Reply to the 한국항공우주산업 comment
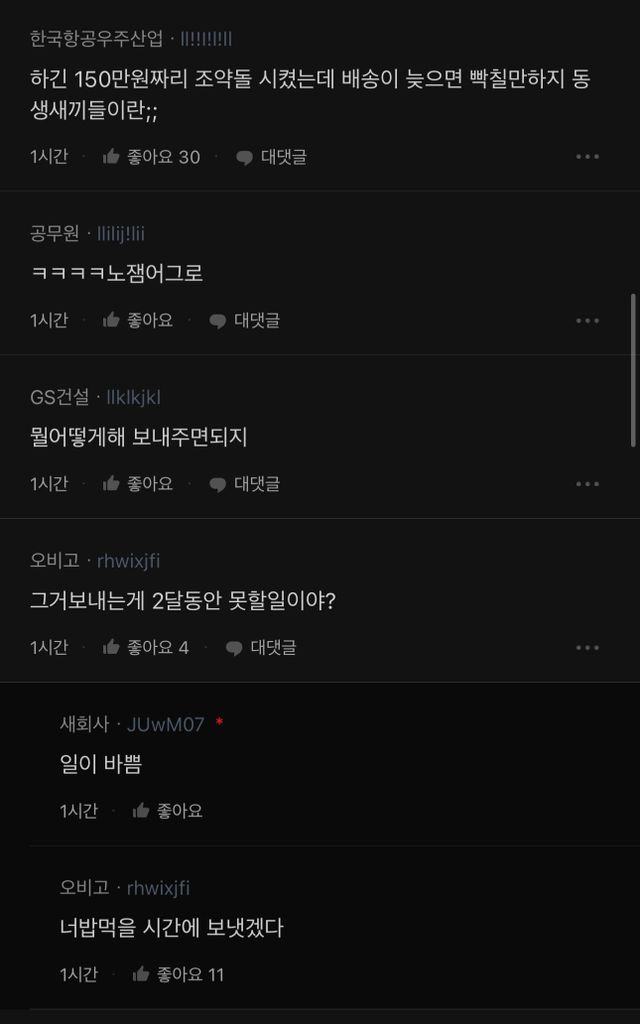Screen dimensions: 640x1024 271,157
